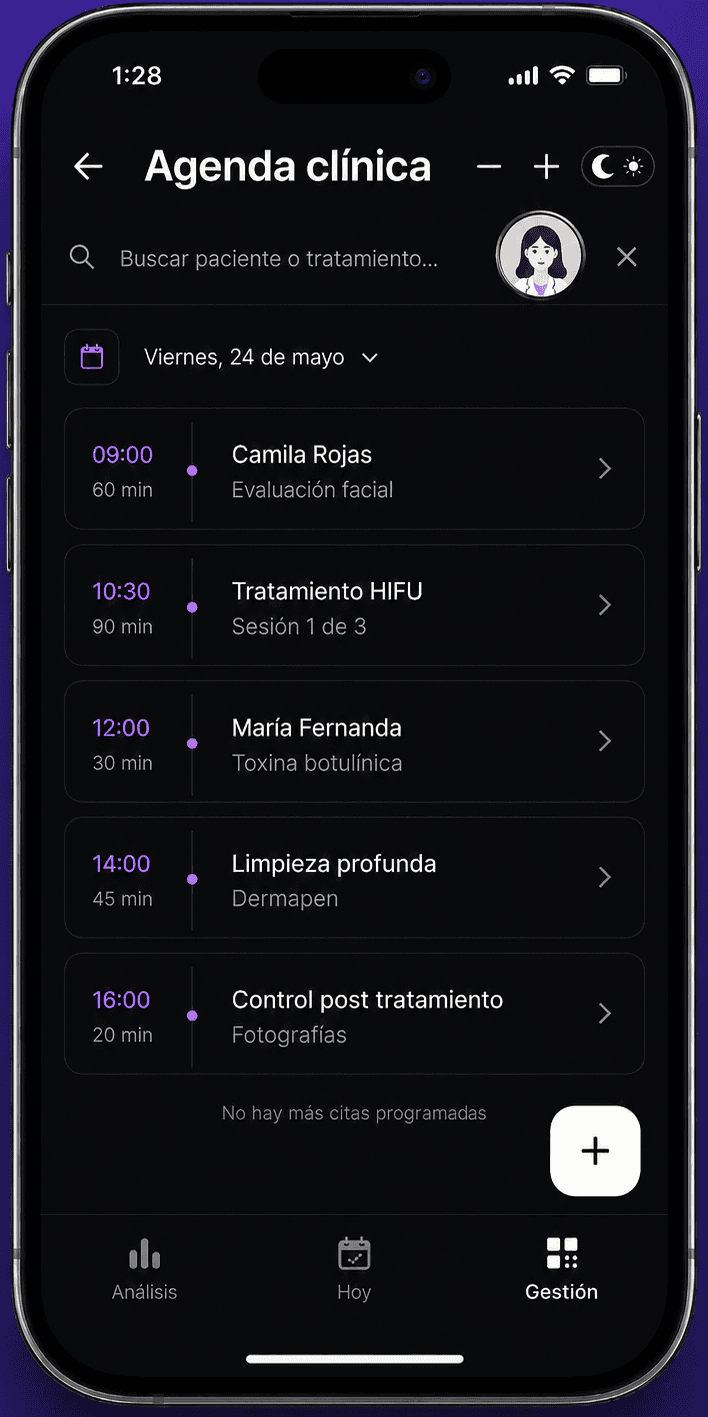
Task: Open María Fernanda appointment
Action: 354,741
